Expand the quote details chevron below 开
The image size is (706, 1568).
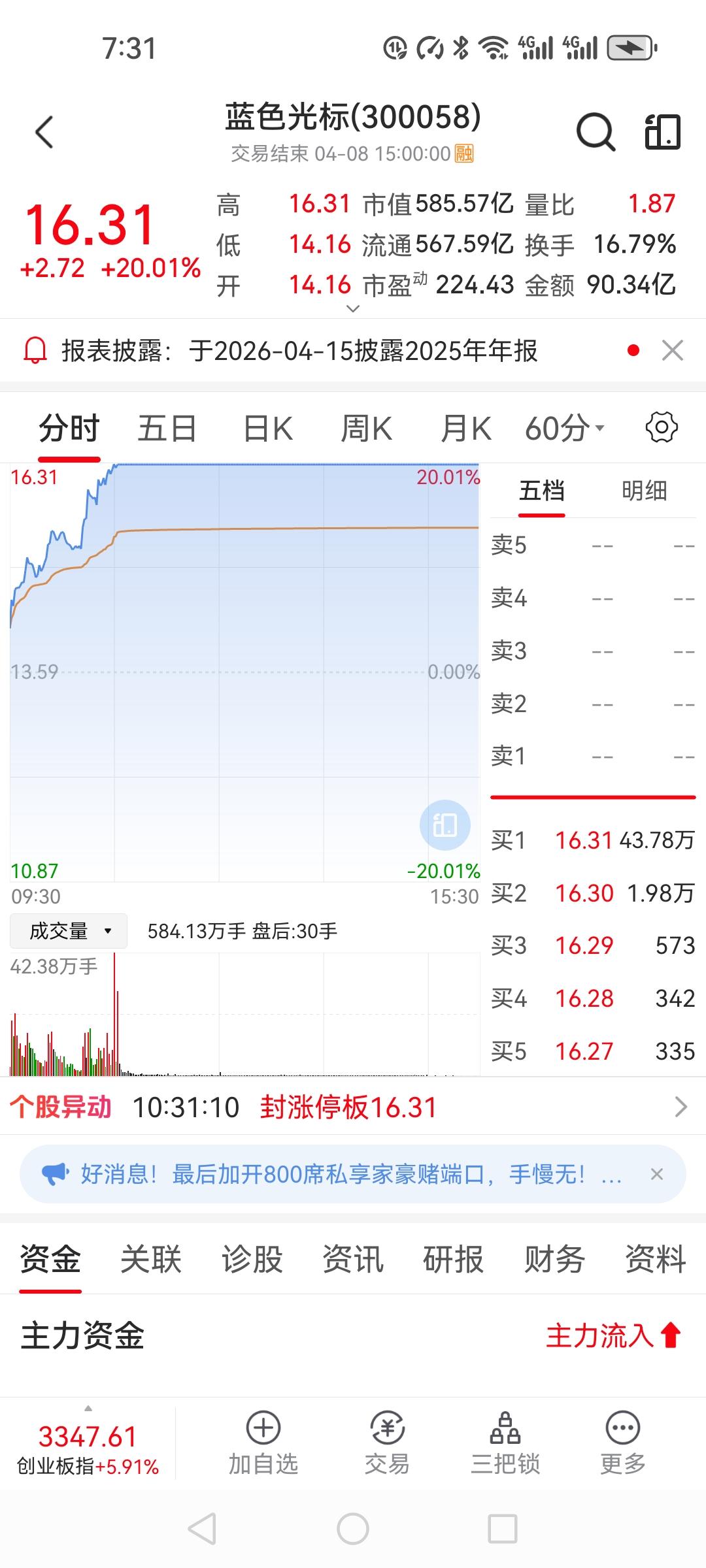pos(353,308)
